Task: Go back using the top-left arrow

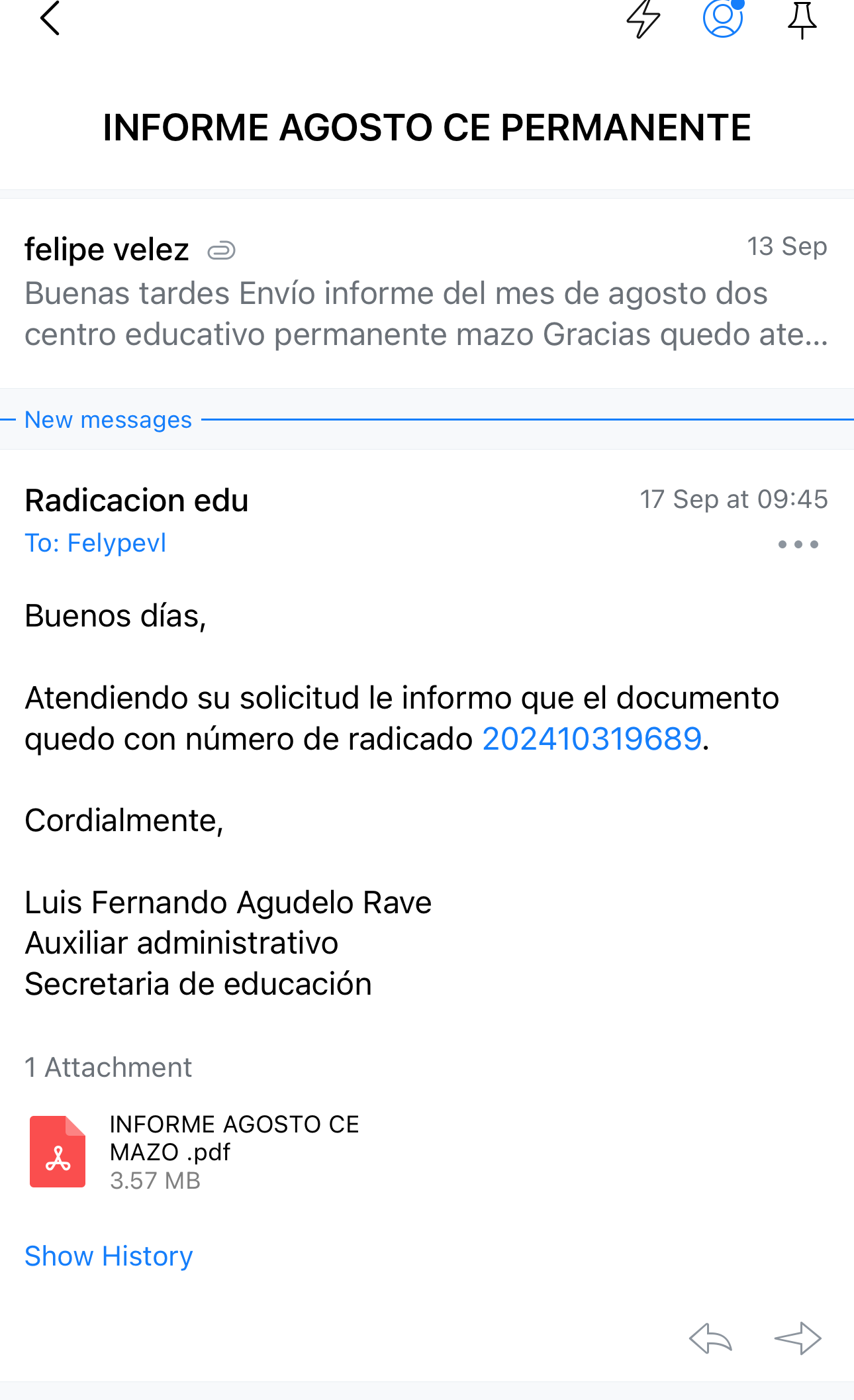Action: 50,18
